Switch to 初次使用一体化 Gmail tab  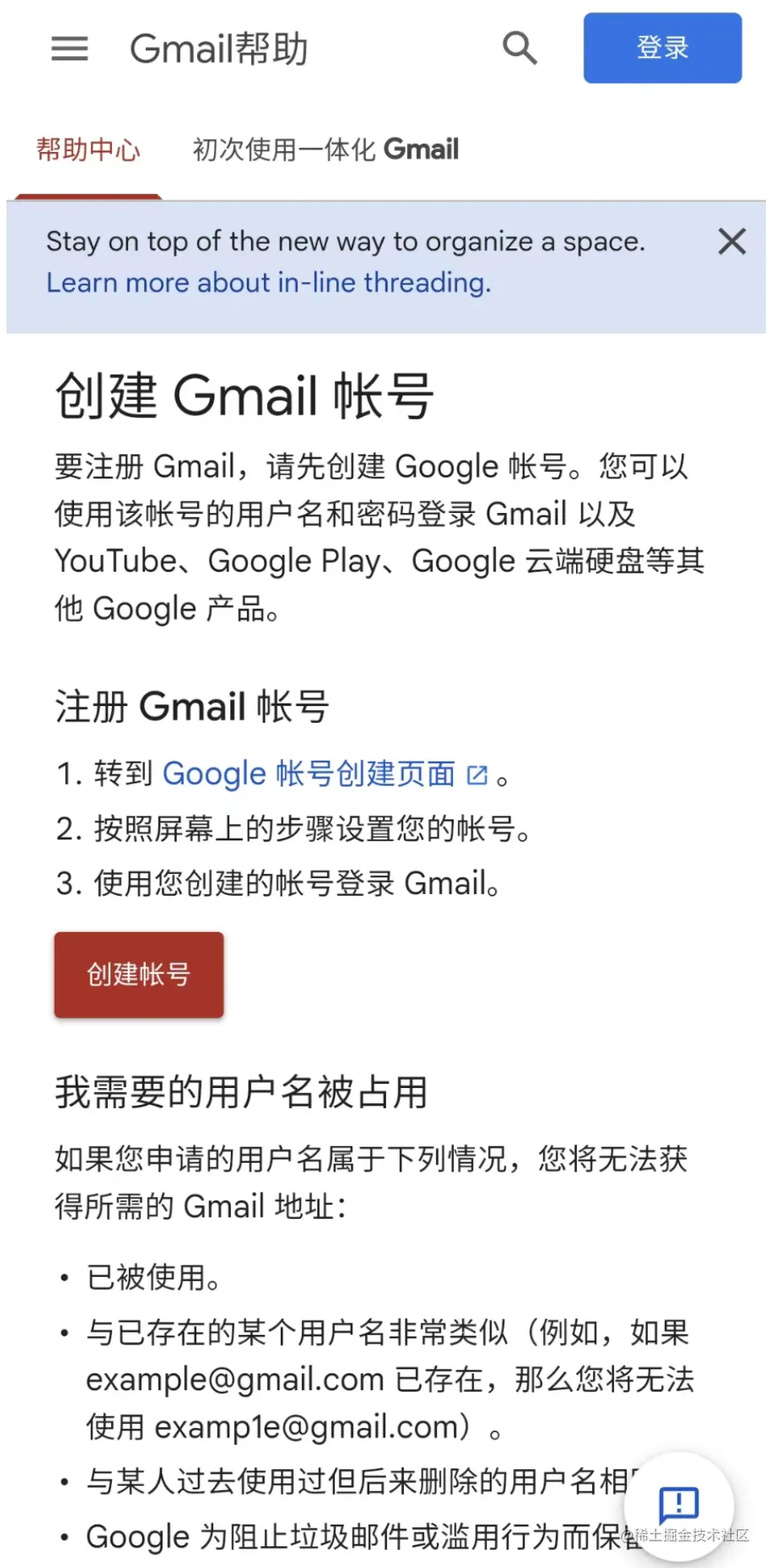[x=326, y=150]
